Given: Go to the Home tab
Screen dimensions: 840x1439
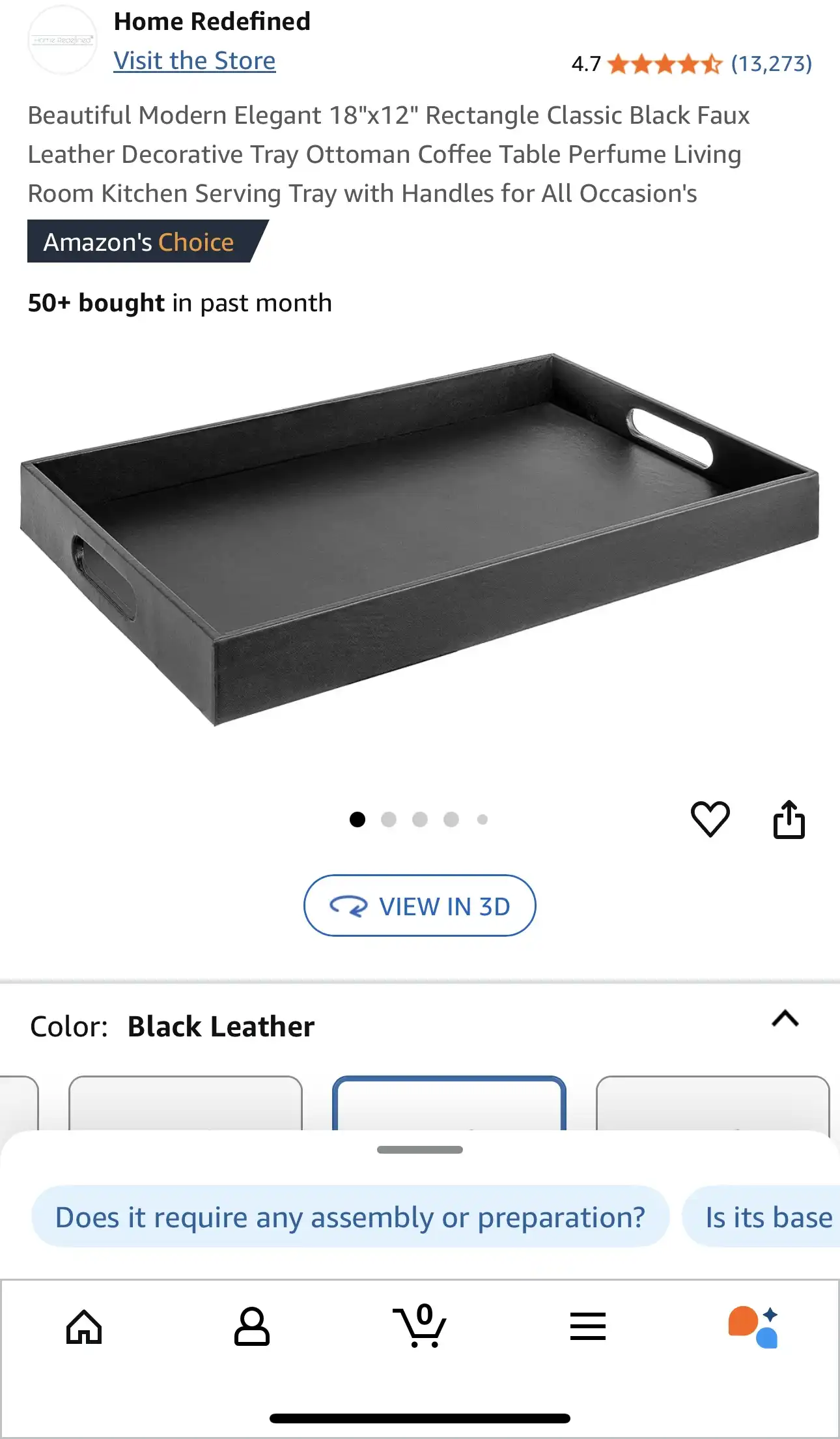Looking at the screenshot, I should [x=84, y=1326].
